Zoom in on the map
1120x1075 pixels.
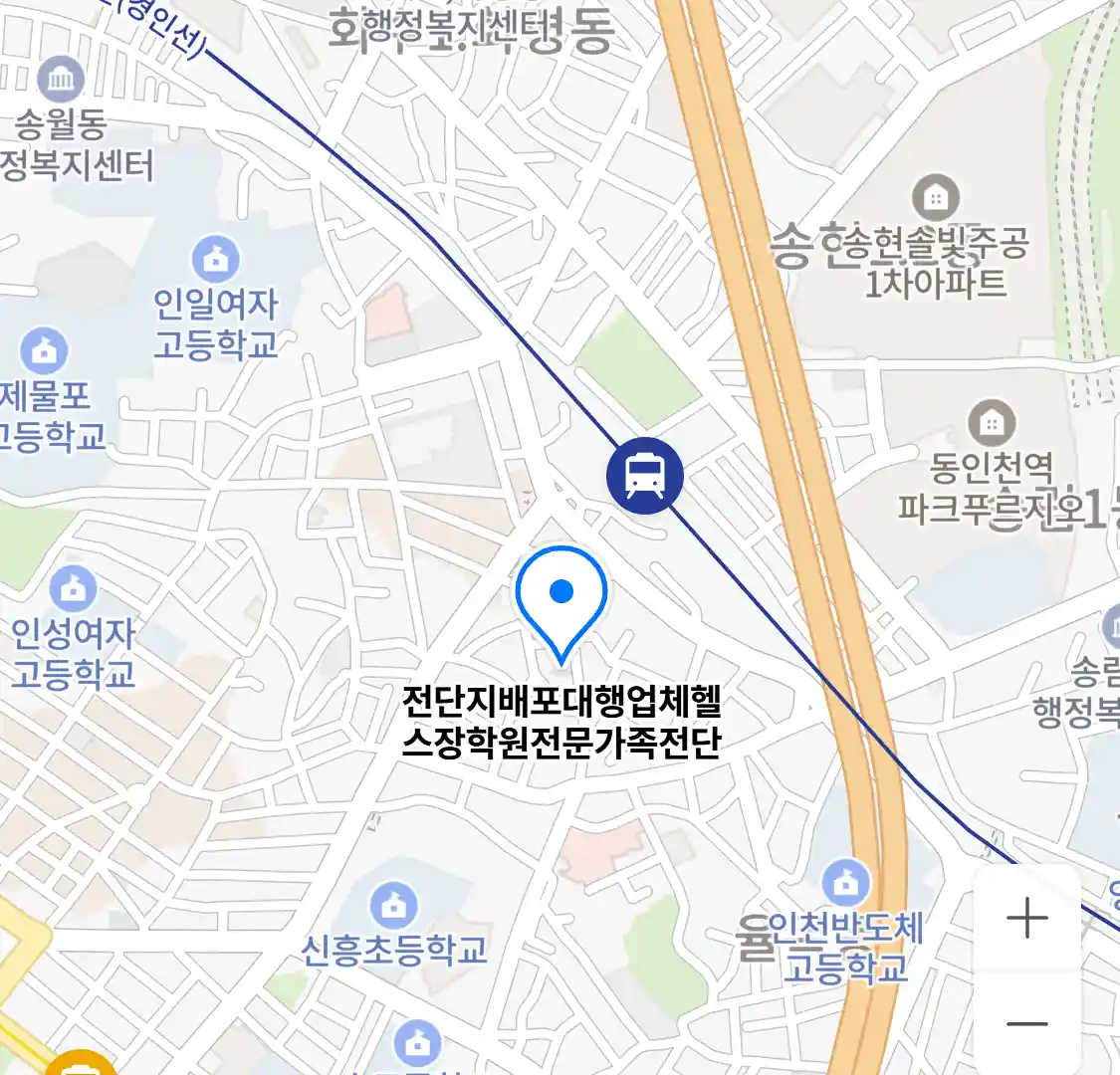(x=1026, y=918)
